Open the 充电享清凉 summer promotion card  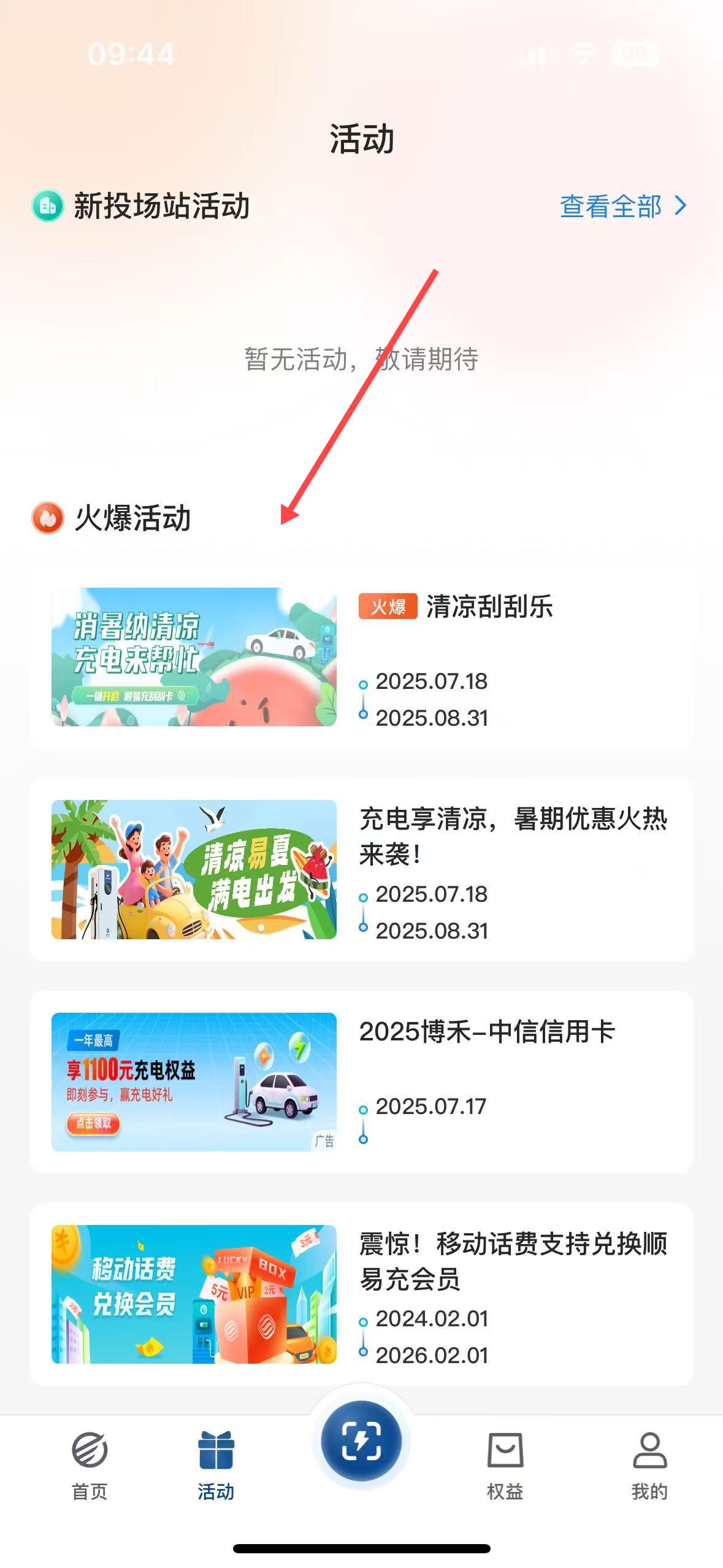click(x=361, y=869)
